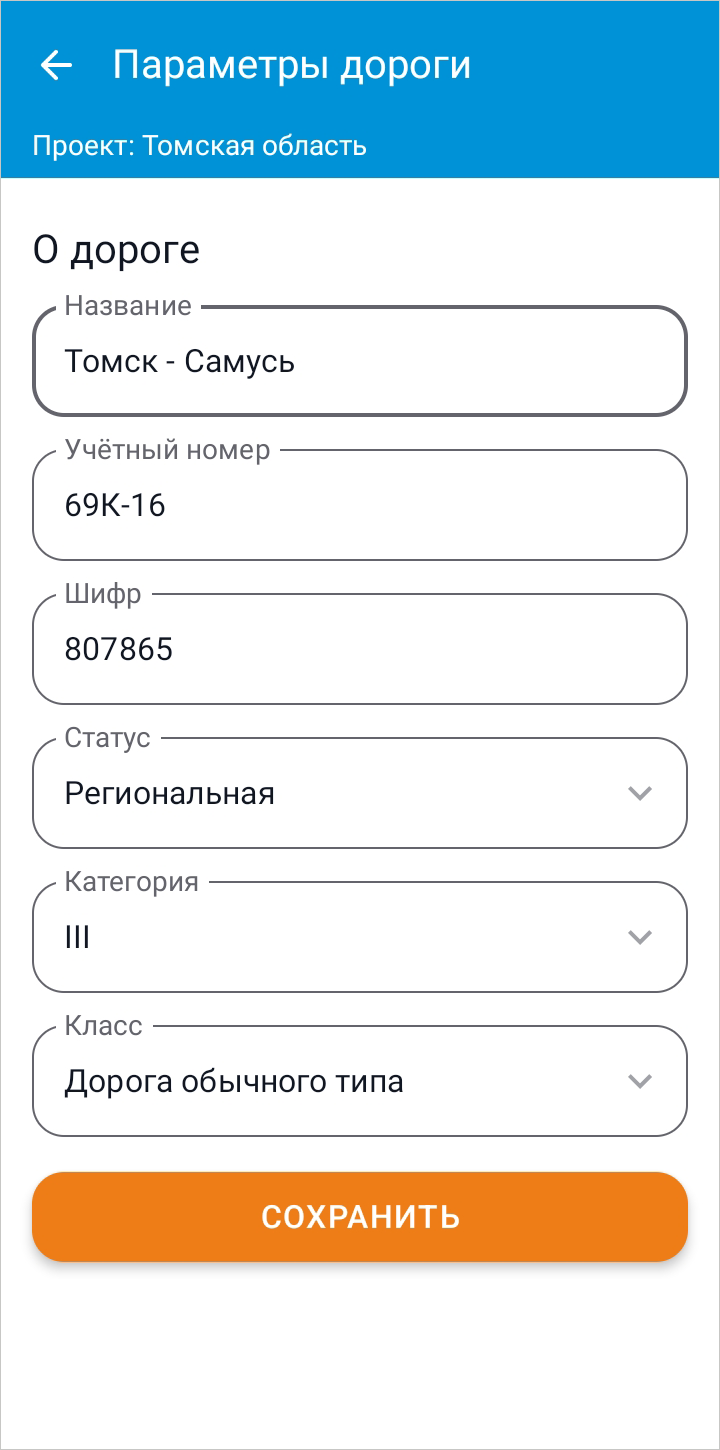This screenshot has height=1450, width=720.
Task: Expand the Категория dropdown
Action: (x=360, y=938)
